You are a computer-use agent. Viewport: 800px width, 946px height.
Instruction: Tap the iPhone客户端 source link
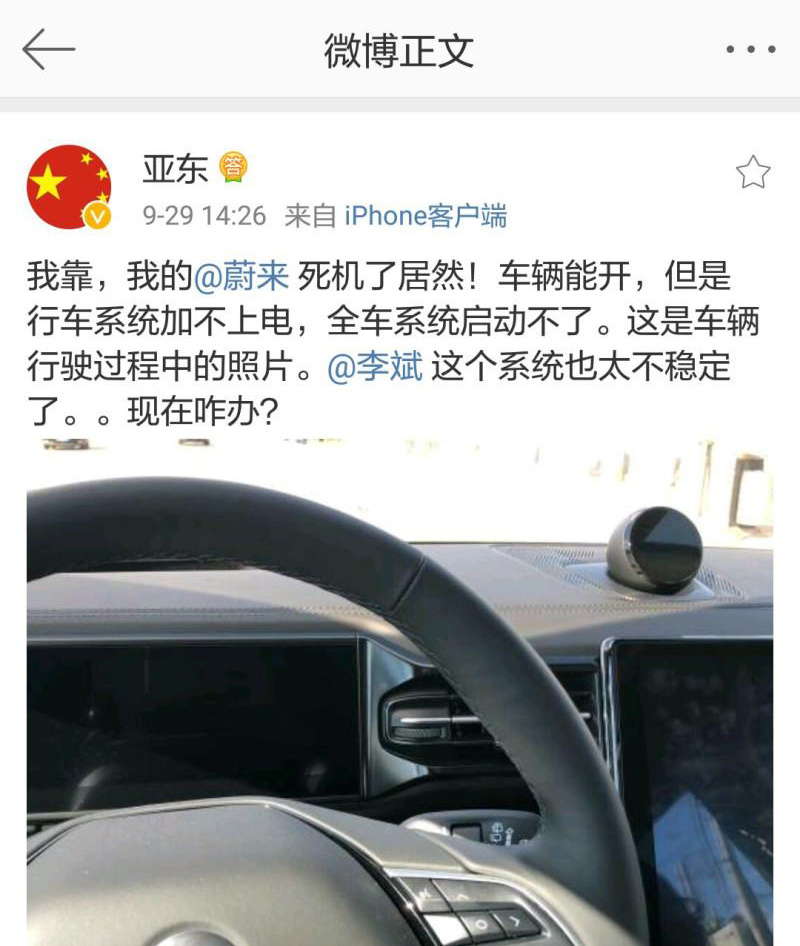pyautogui.click(x=425, y=215)
